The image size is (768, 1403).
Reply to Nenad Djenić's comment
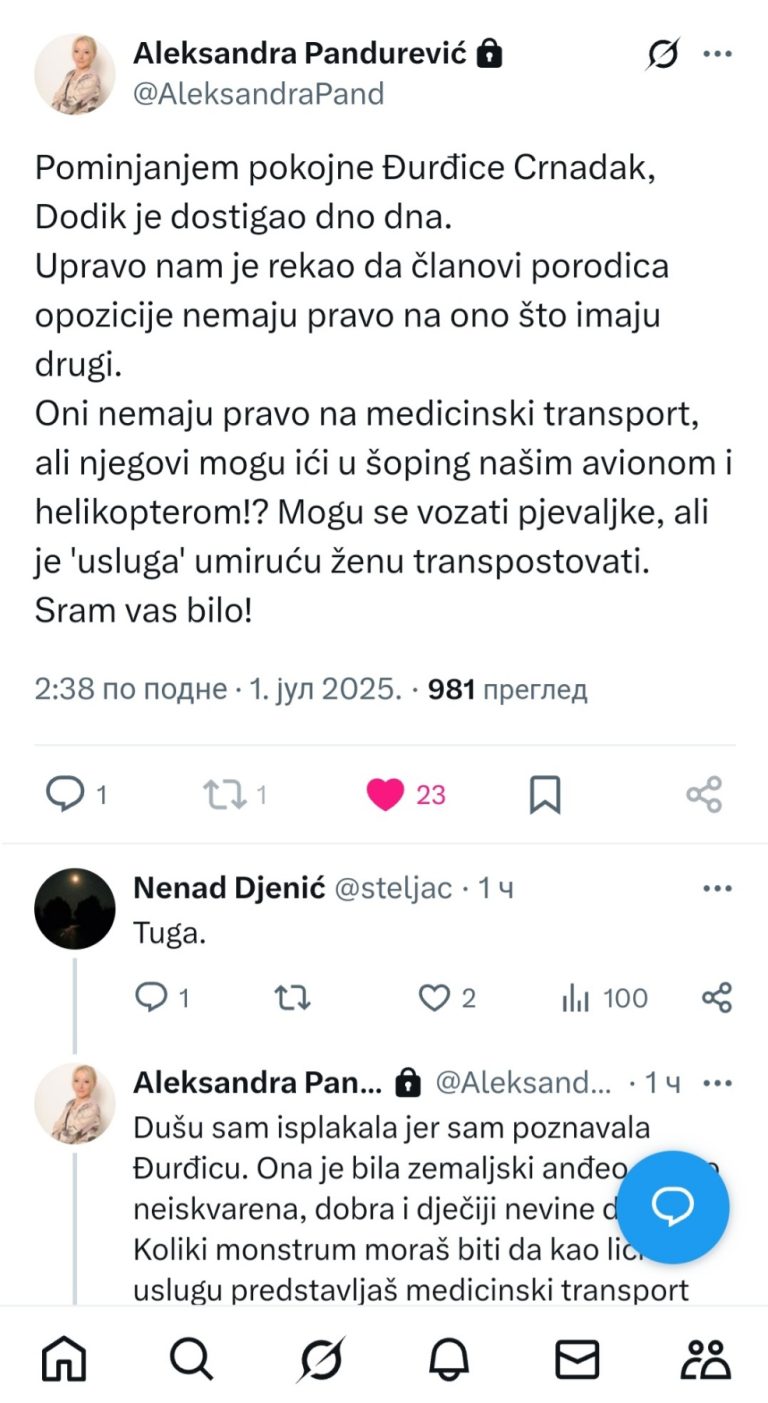[151, 997]
